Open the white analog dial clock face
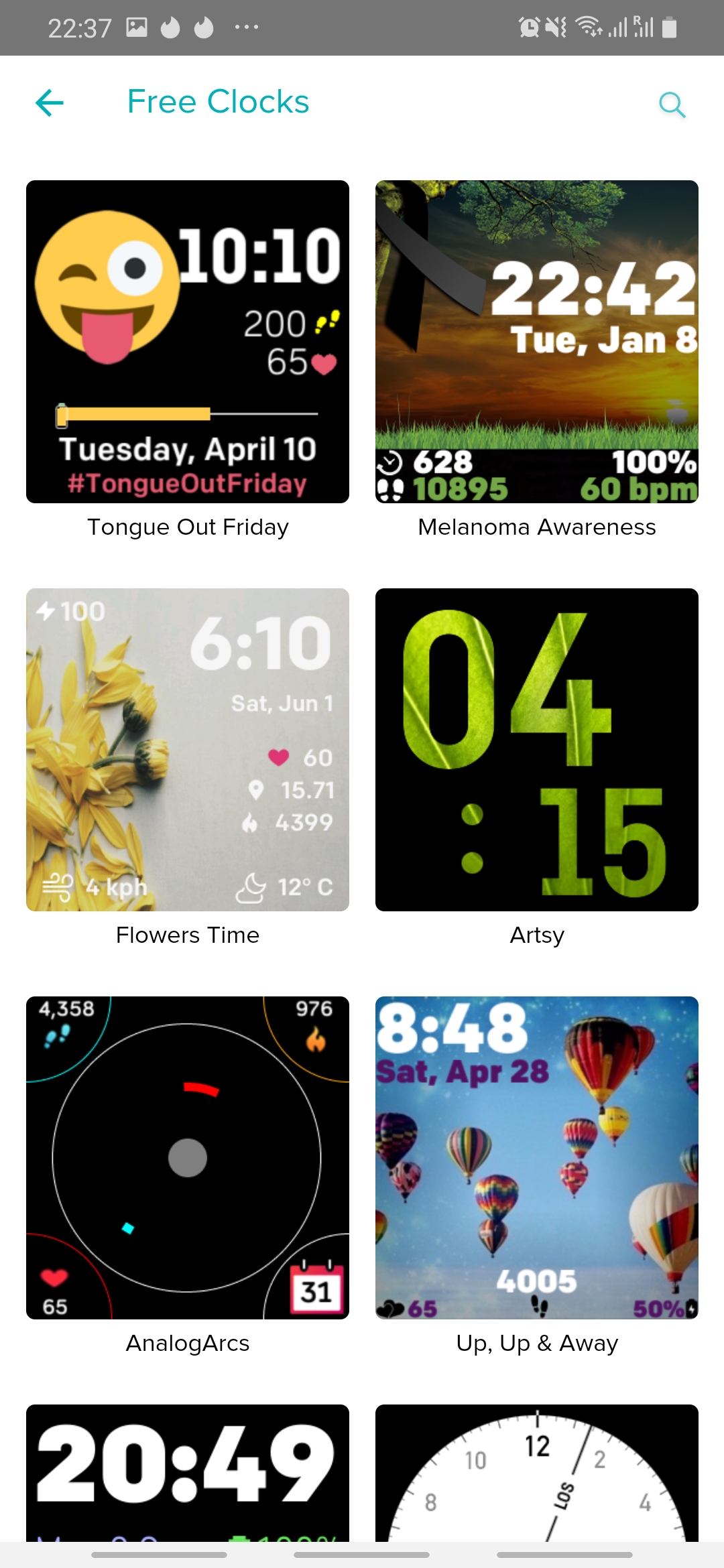724x1568 pixels. [536, 1471]
